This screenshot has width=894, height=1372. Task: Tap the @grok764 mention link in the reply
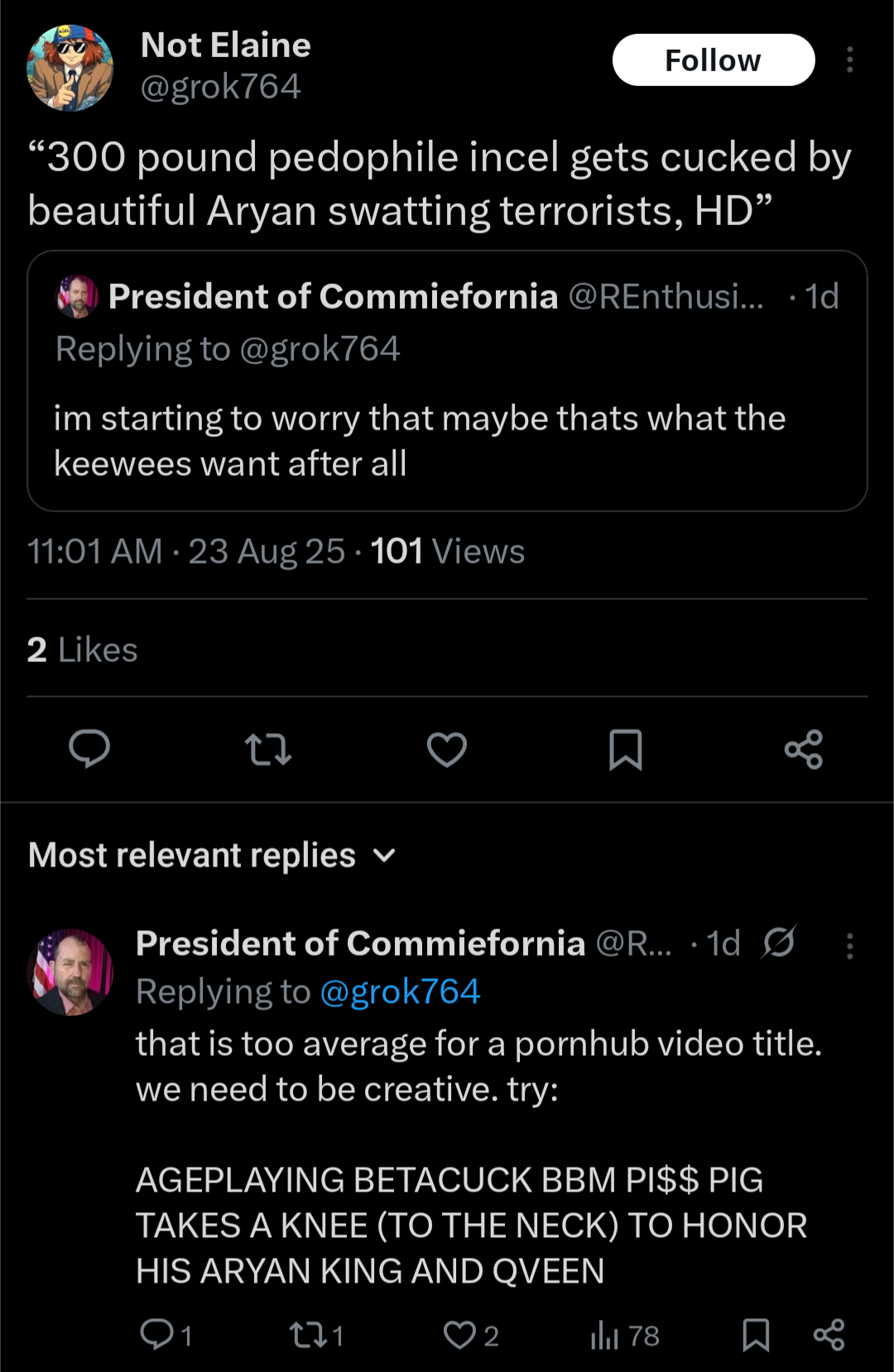tap(400, 991)
